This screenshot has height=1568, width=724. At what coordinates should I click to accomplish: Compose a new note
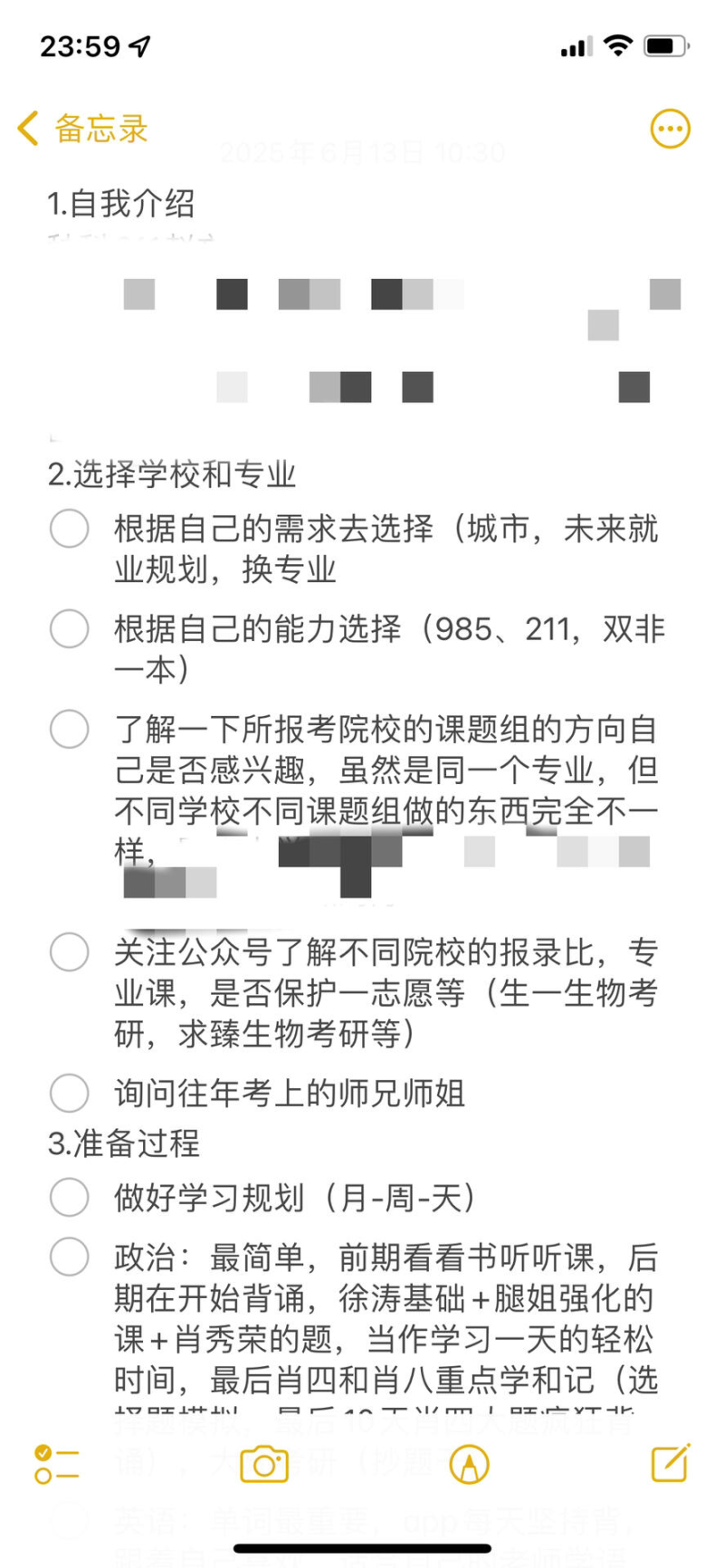(x=670, y=1462)
